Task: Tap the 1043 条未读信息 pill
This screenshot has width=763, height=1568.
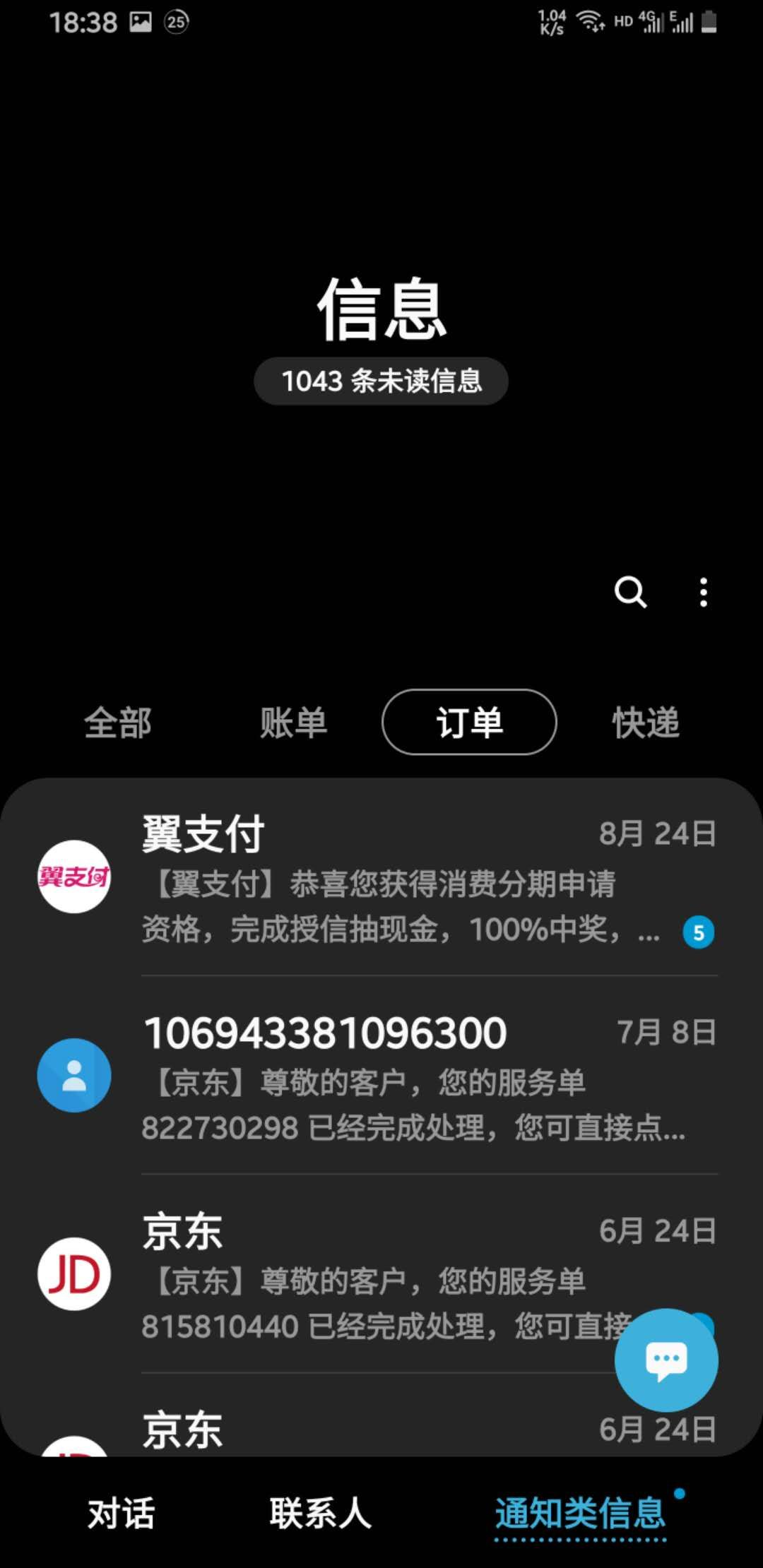Action: pyautogui.click(x=381, y=380)
